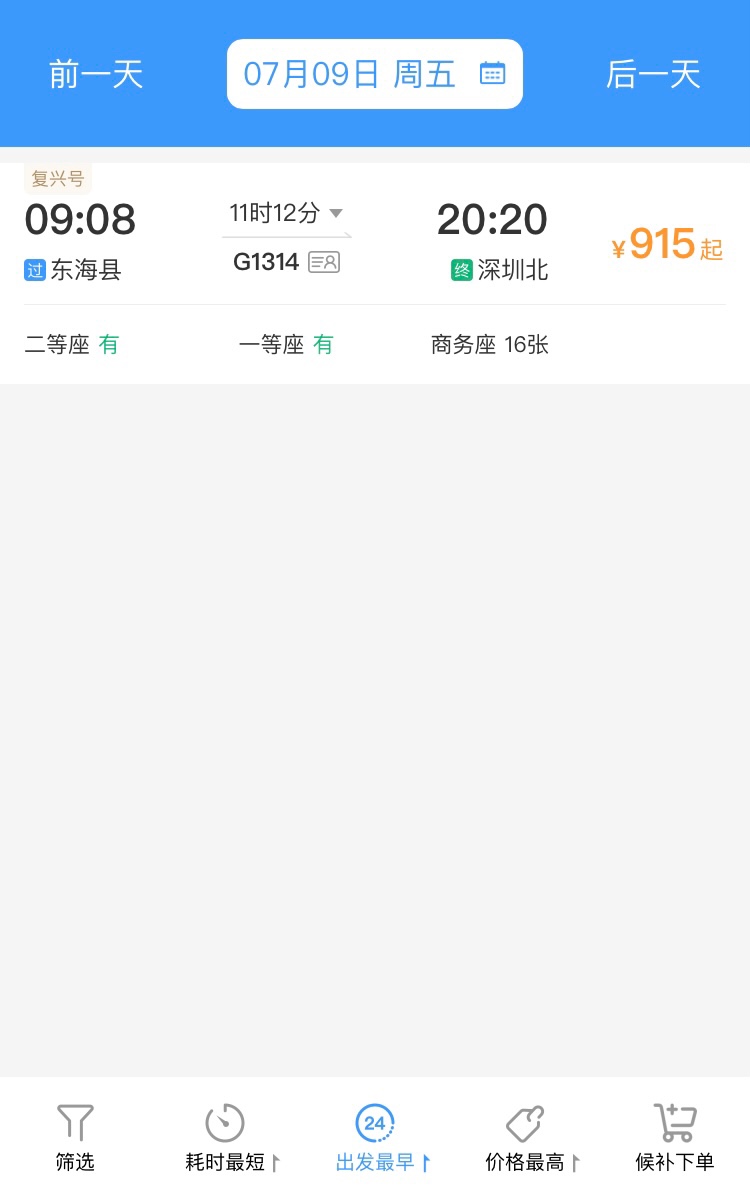Open waitlist ordering (候补下单)
The image size is (750, 1201).
tap(675, 1138)
